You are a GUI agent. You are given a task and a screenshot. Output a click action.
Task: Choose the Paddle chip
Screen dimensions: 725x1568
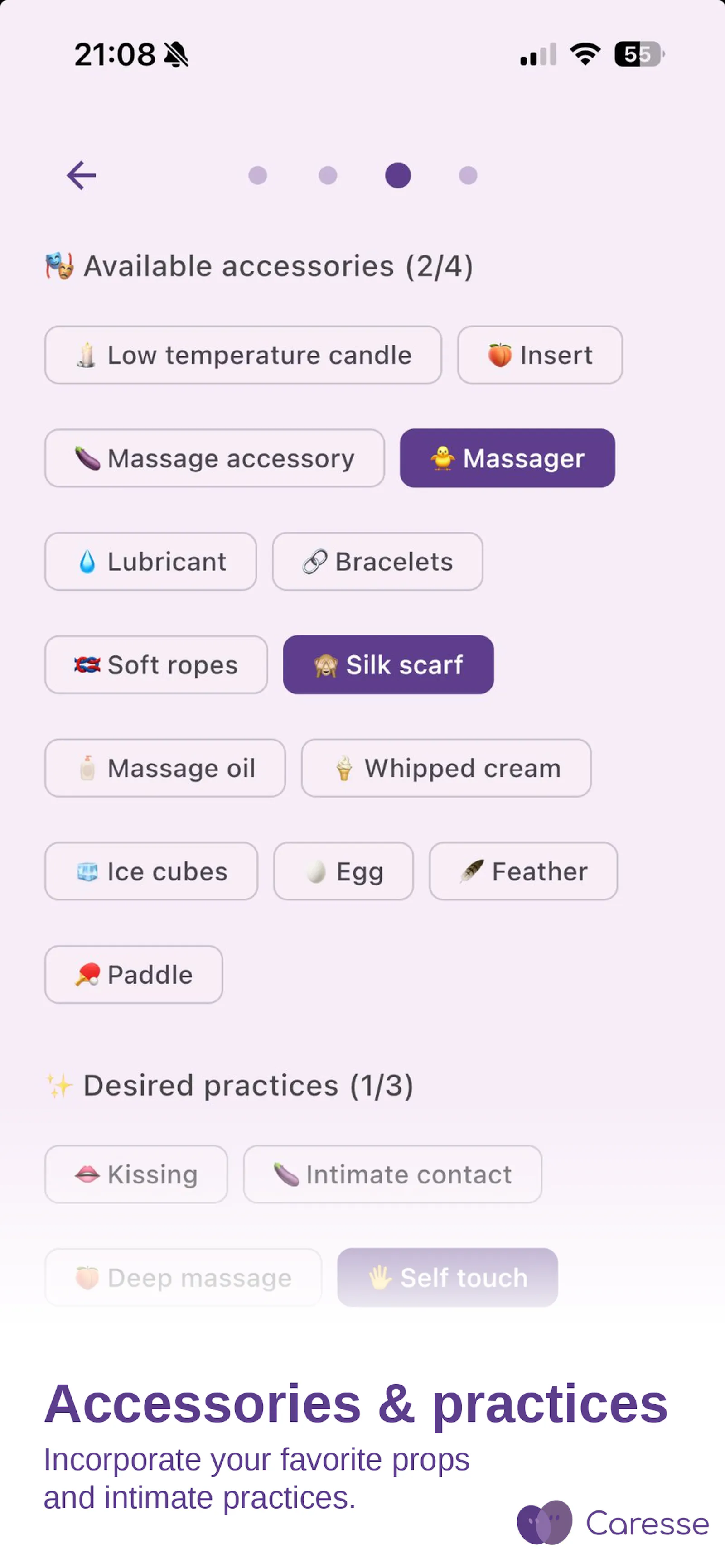(133, 975)
